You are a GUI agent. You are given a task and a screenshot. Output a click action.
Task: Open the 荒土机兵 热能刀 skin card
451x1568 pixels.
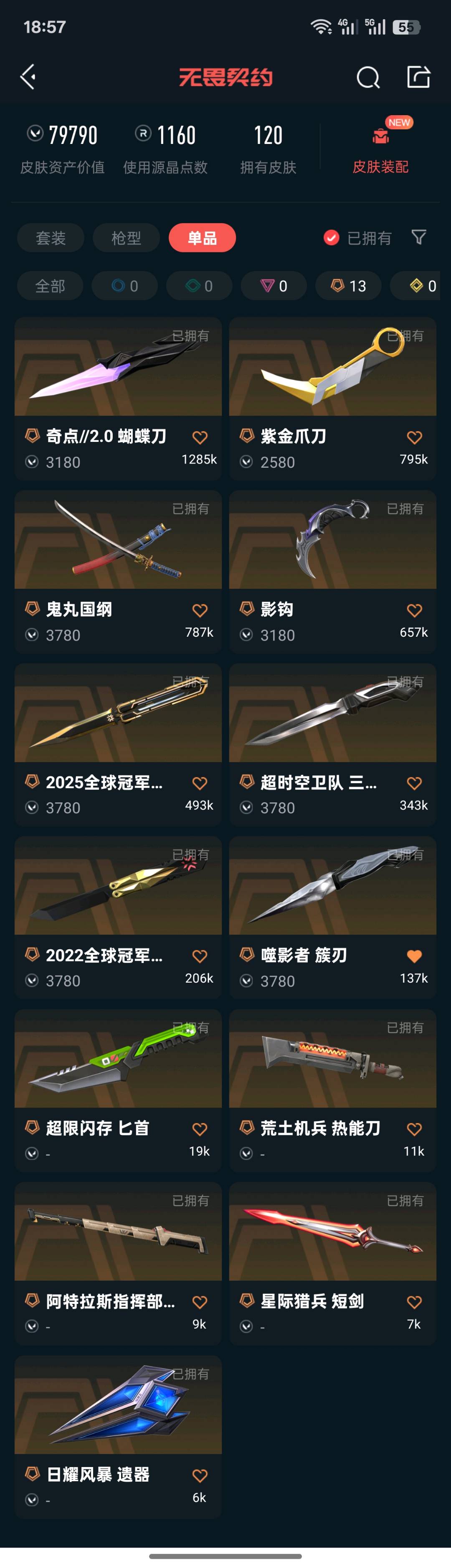tap(333, 1090)
